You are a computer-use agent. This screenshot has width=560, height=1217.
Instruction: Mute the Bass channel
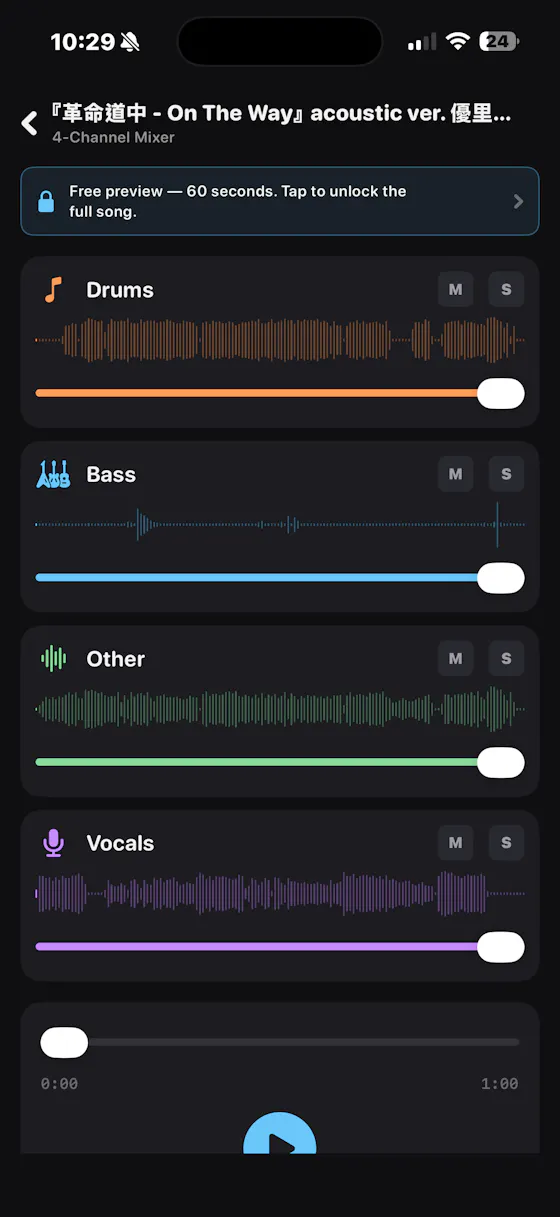(456, 474)
